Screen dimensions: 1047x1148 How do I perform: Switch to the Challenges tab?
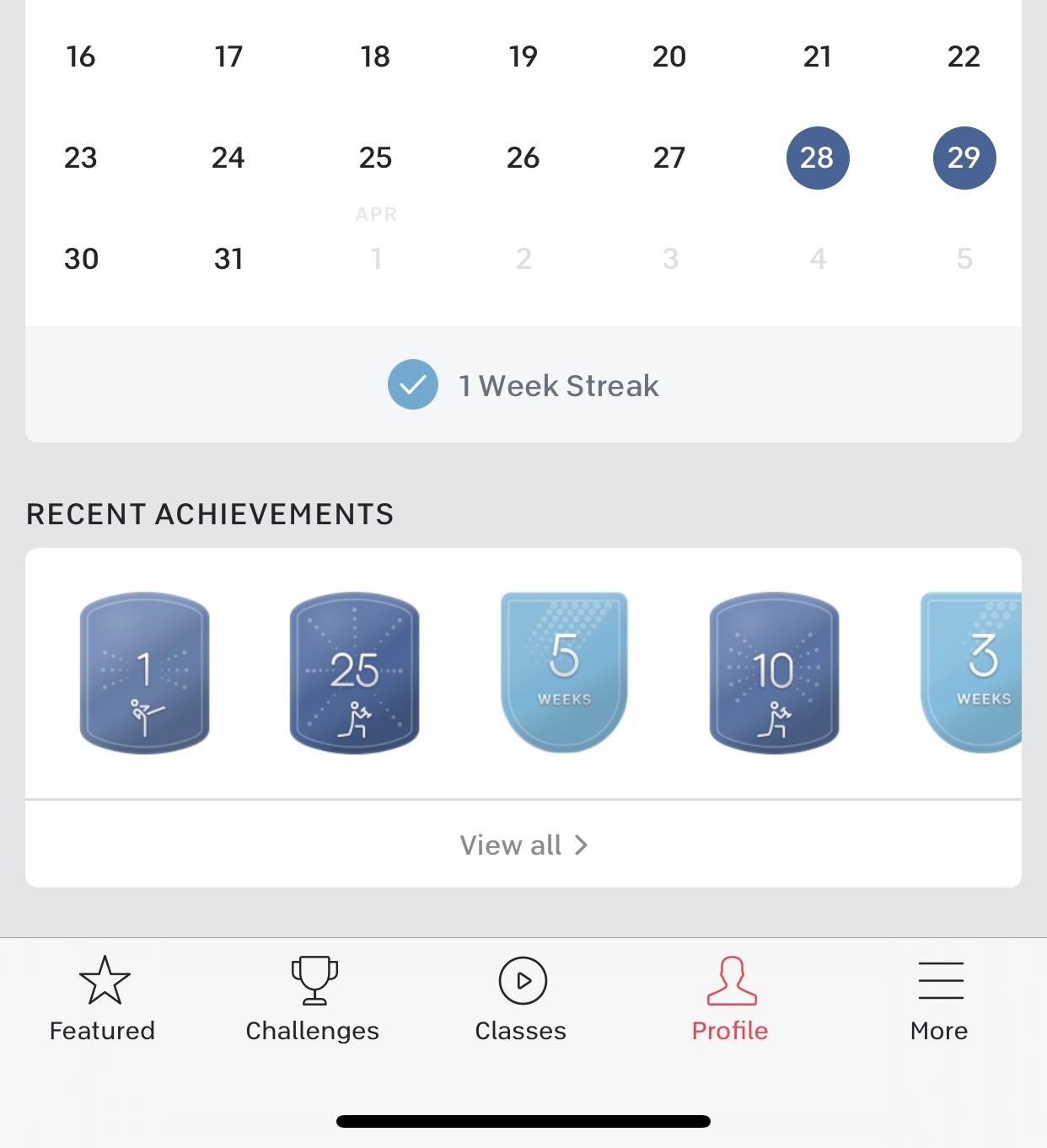[313, 1000]
